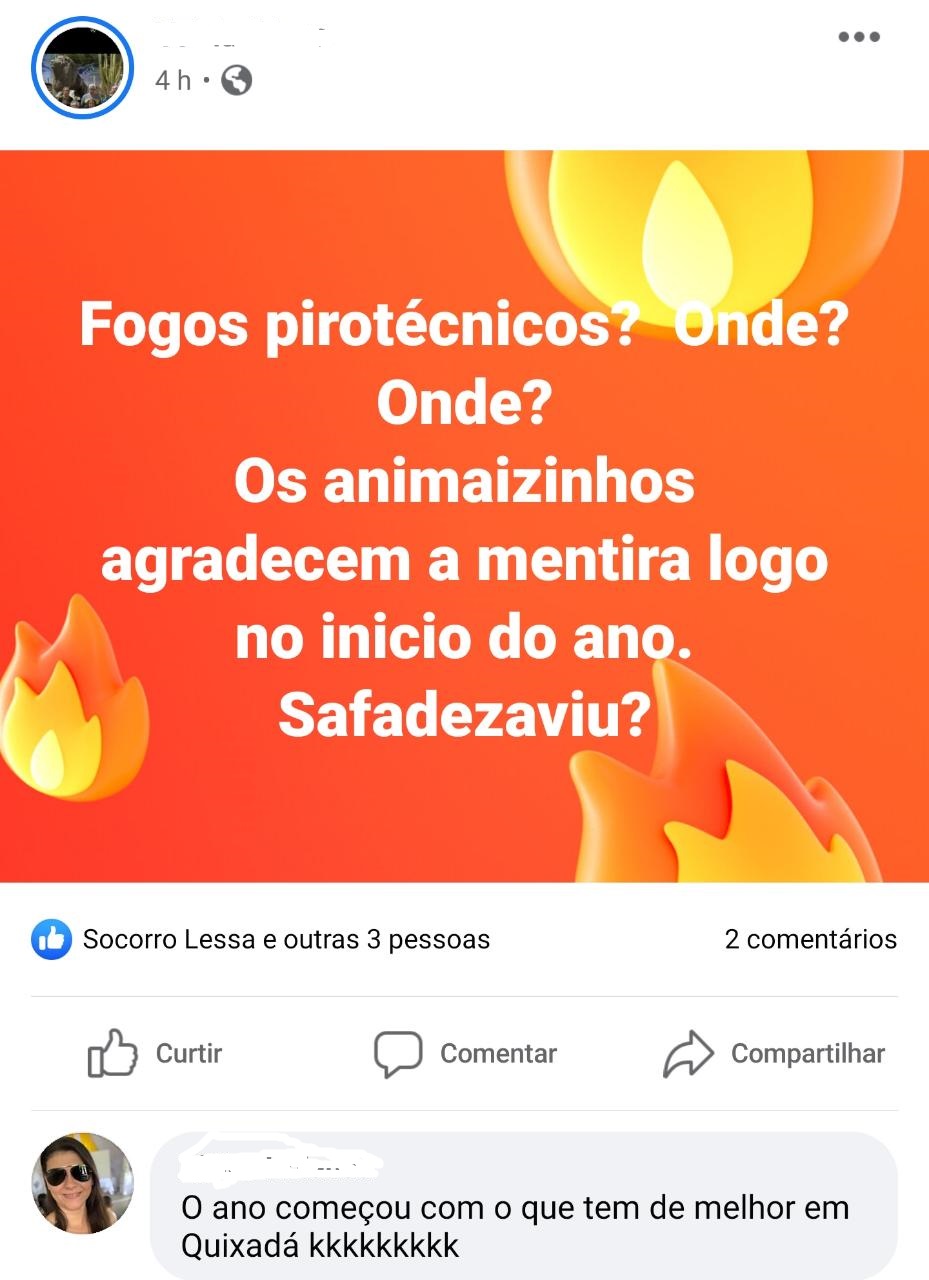The image size is (929, 1280).
Task: Open the post's three-dot overflow menu
Action: tap(858, 38)
